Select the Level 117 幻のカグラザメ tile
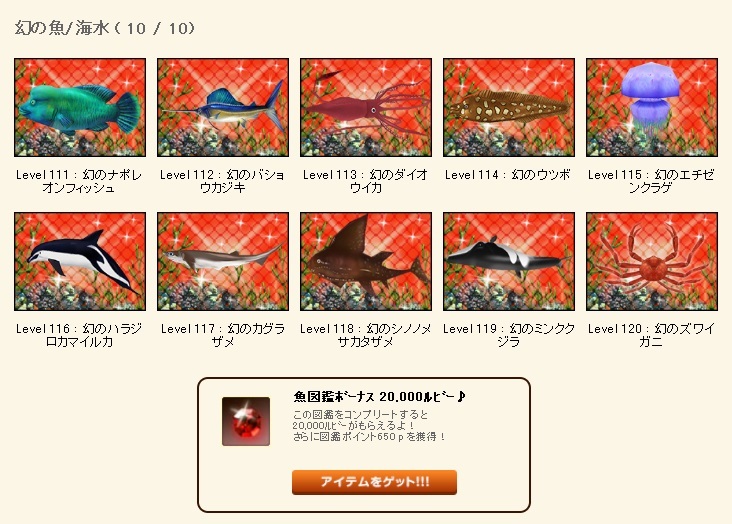The image size is (732, 524). point(223,261)
